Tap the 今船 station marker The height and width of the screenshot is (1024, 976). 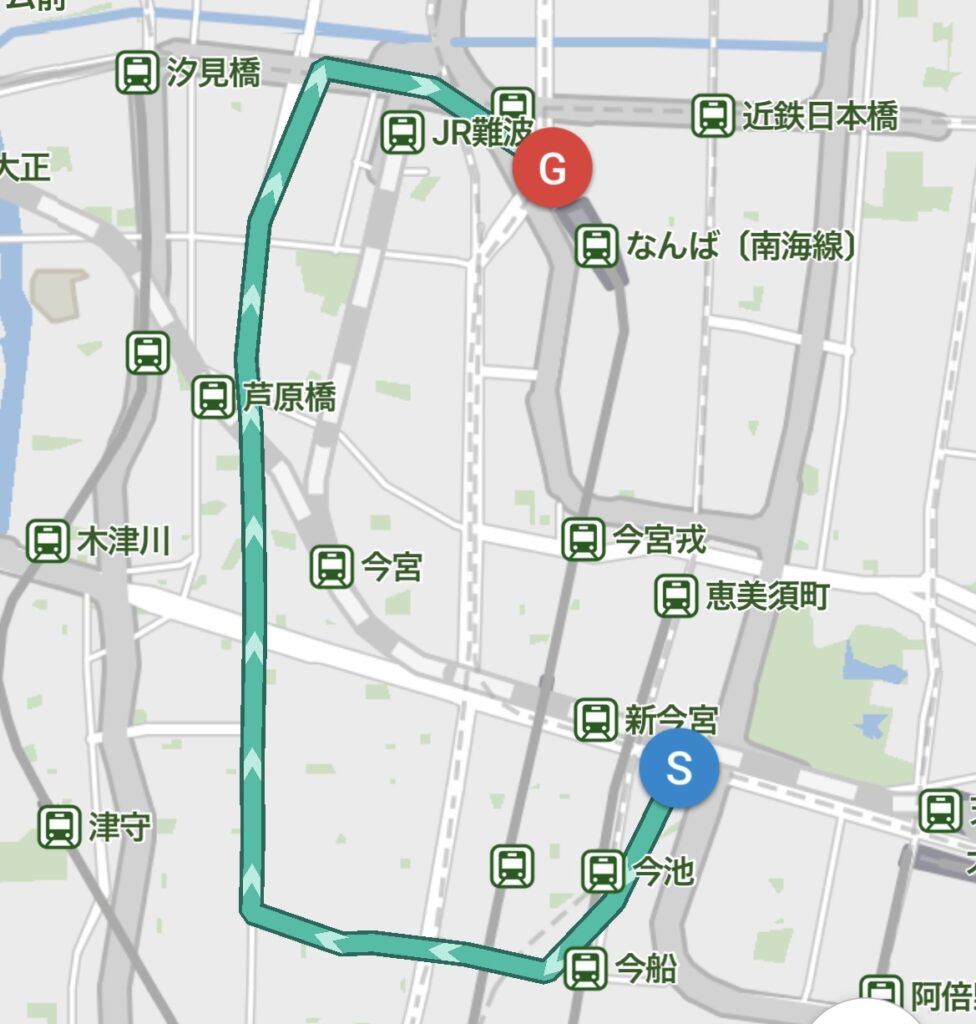click(x=585, y=968)
